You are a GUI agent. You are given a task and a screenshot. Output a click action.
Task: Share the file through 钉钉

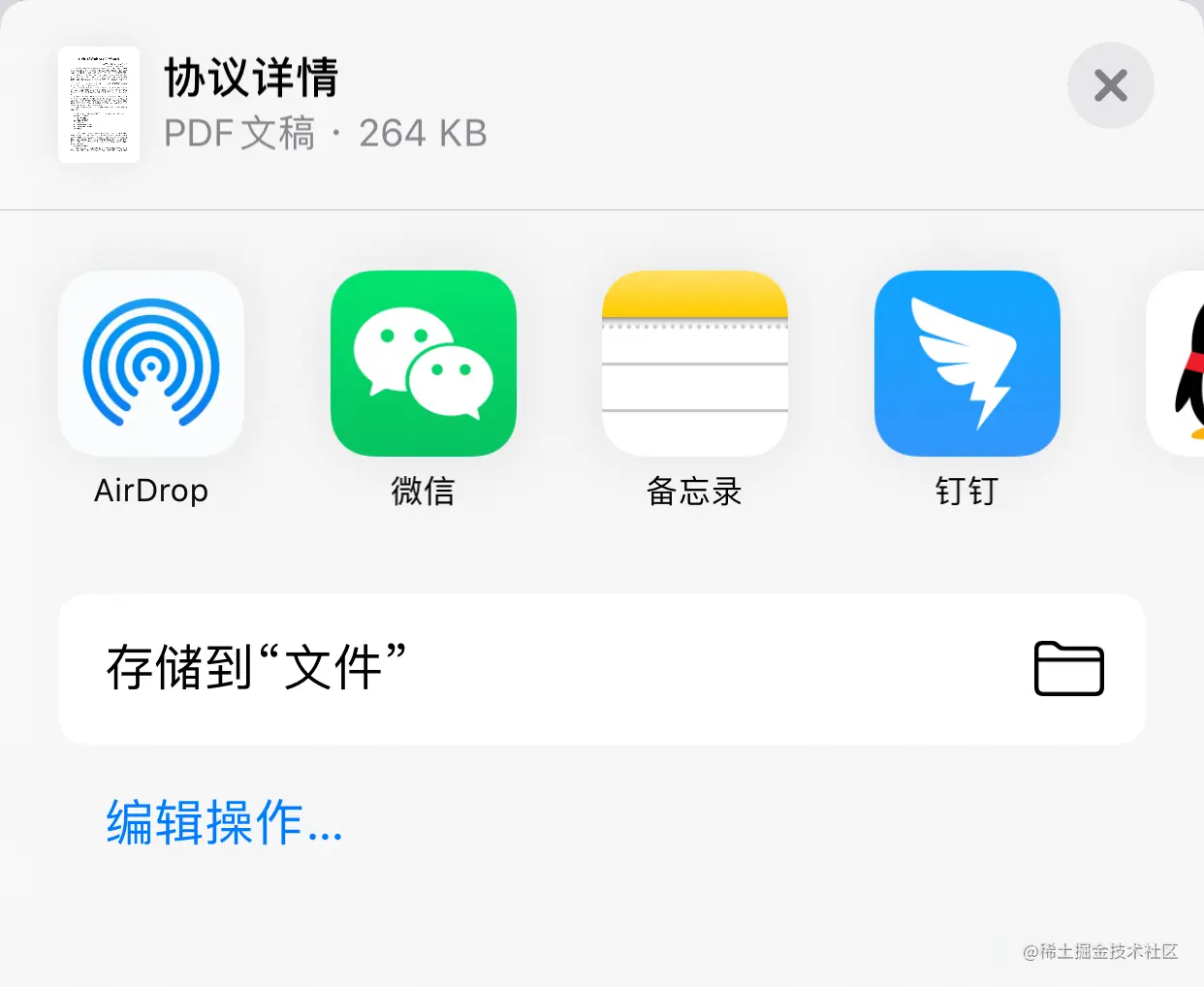tap(966, 365)
